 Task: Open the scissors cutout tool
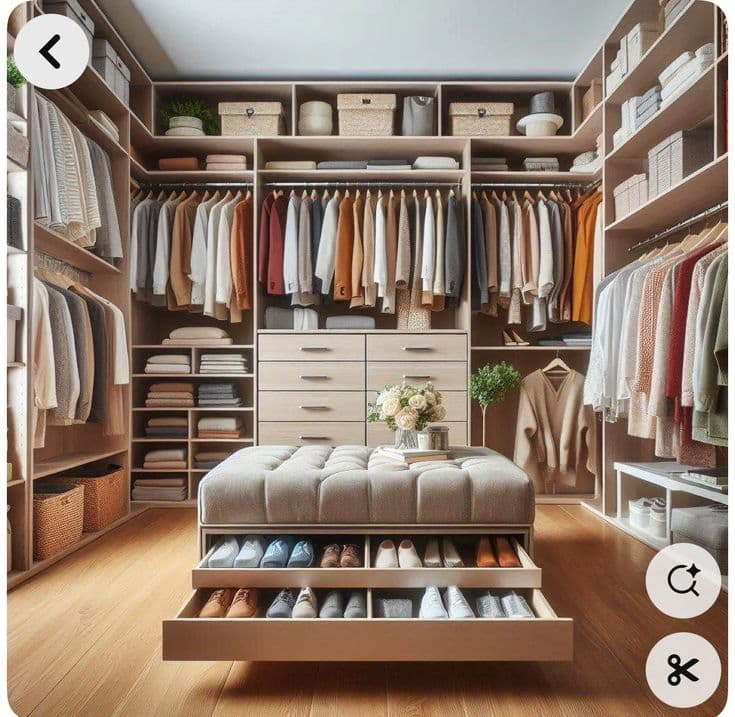tap(683, 670)
